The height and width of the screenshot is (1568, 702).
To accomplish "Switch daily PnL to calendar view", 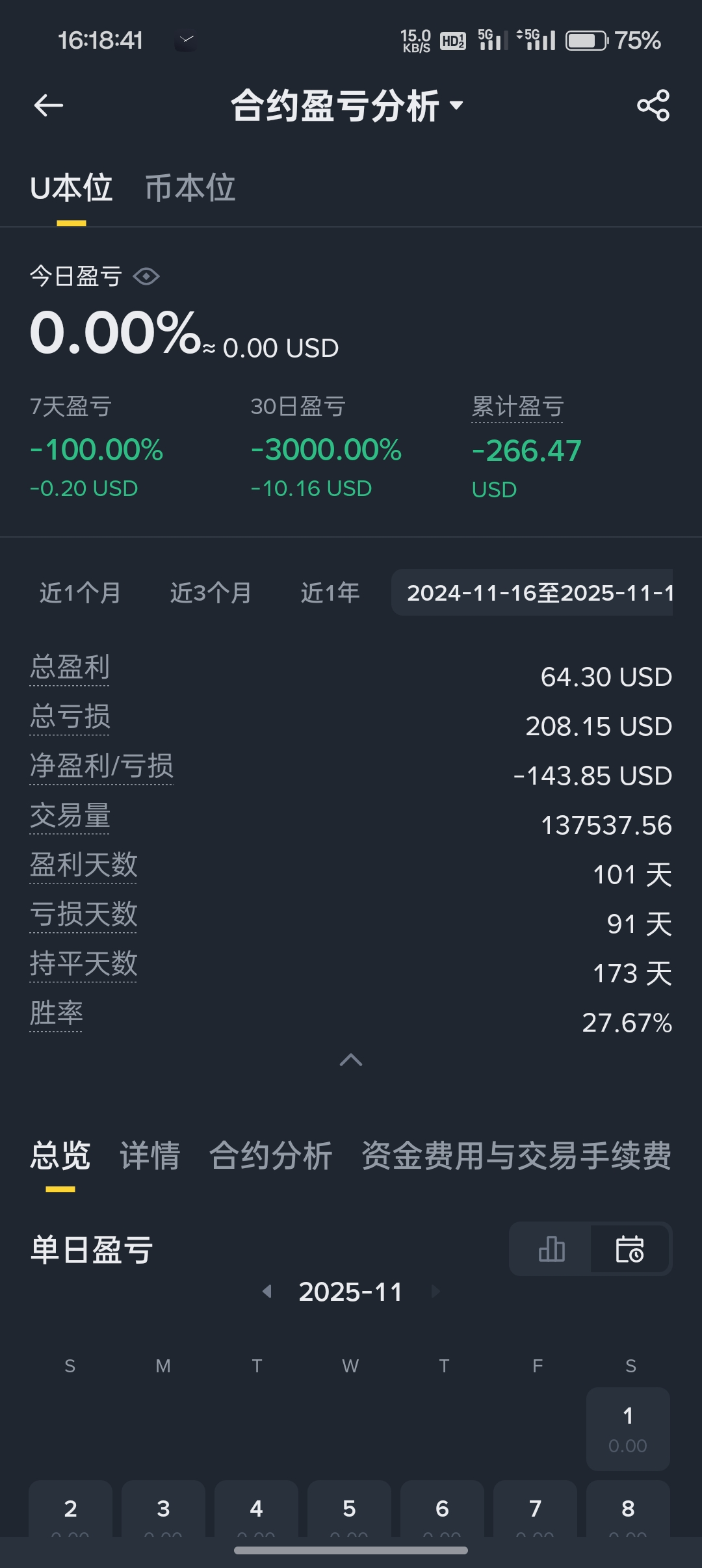I will 629,1249.
